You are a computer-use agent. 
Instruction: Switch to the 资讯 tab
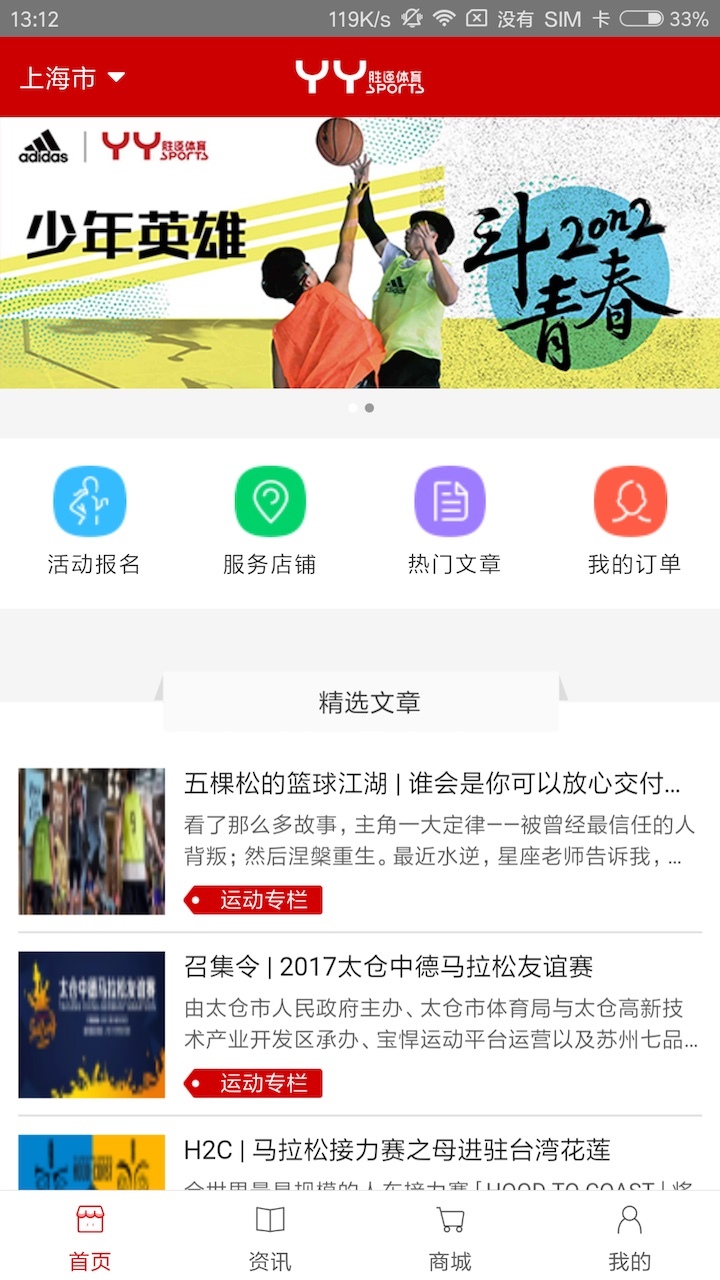tap(270, 1238)
